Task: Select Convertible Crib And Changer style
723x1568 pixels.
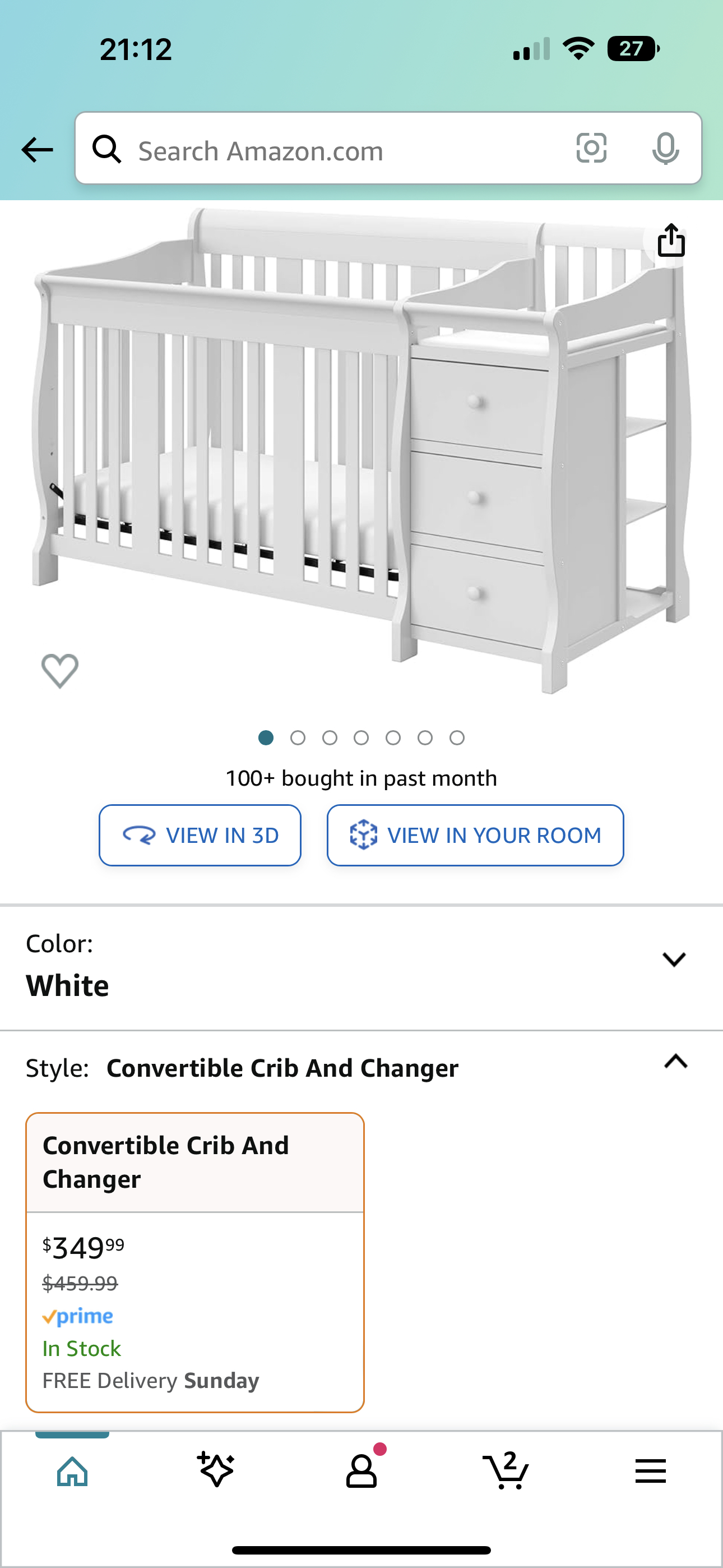Action: [194, 1261]
